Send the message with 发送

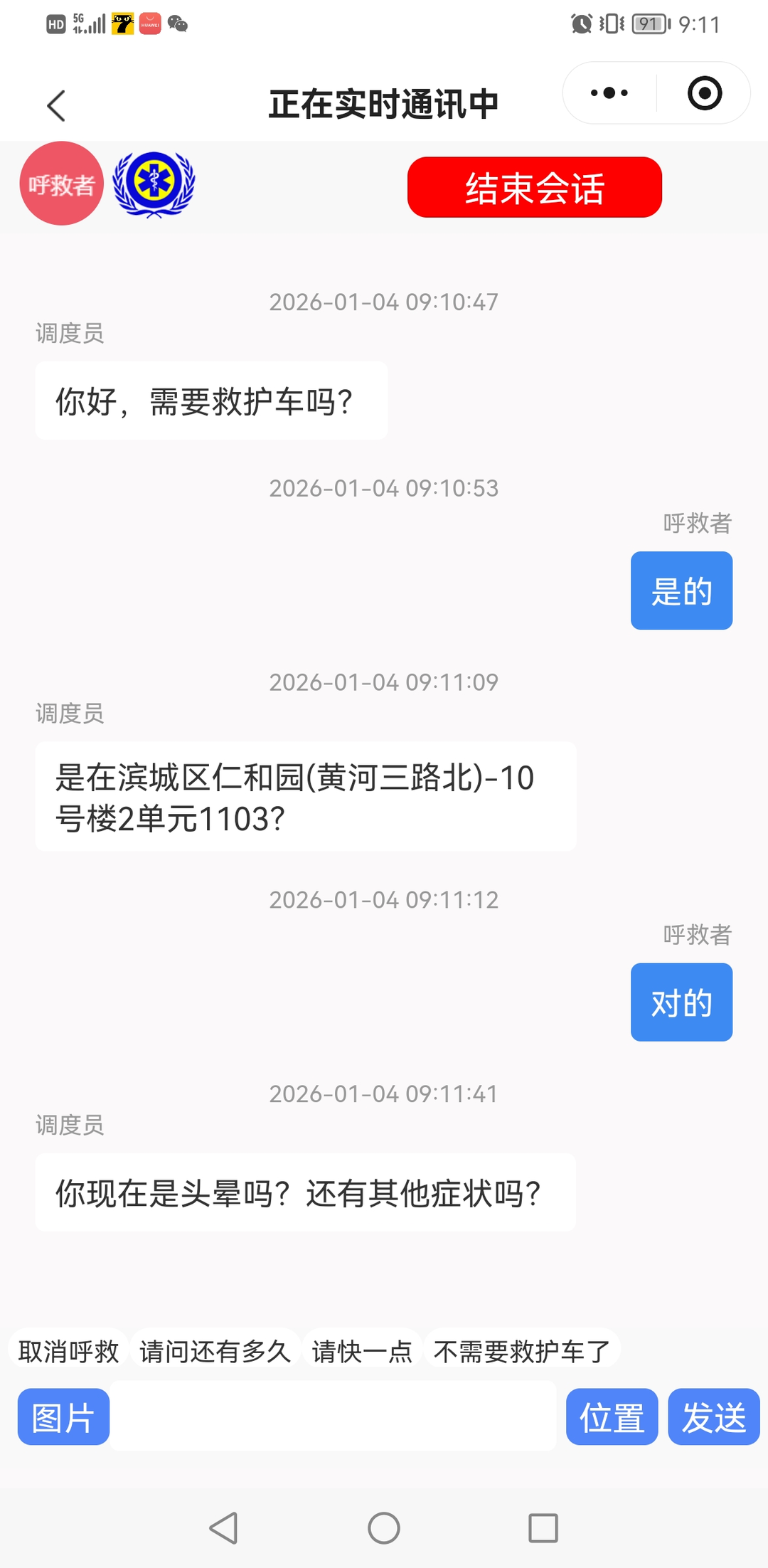pyautogui.click(x=714, y=1417)
